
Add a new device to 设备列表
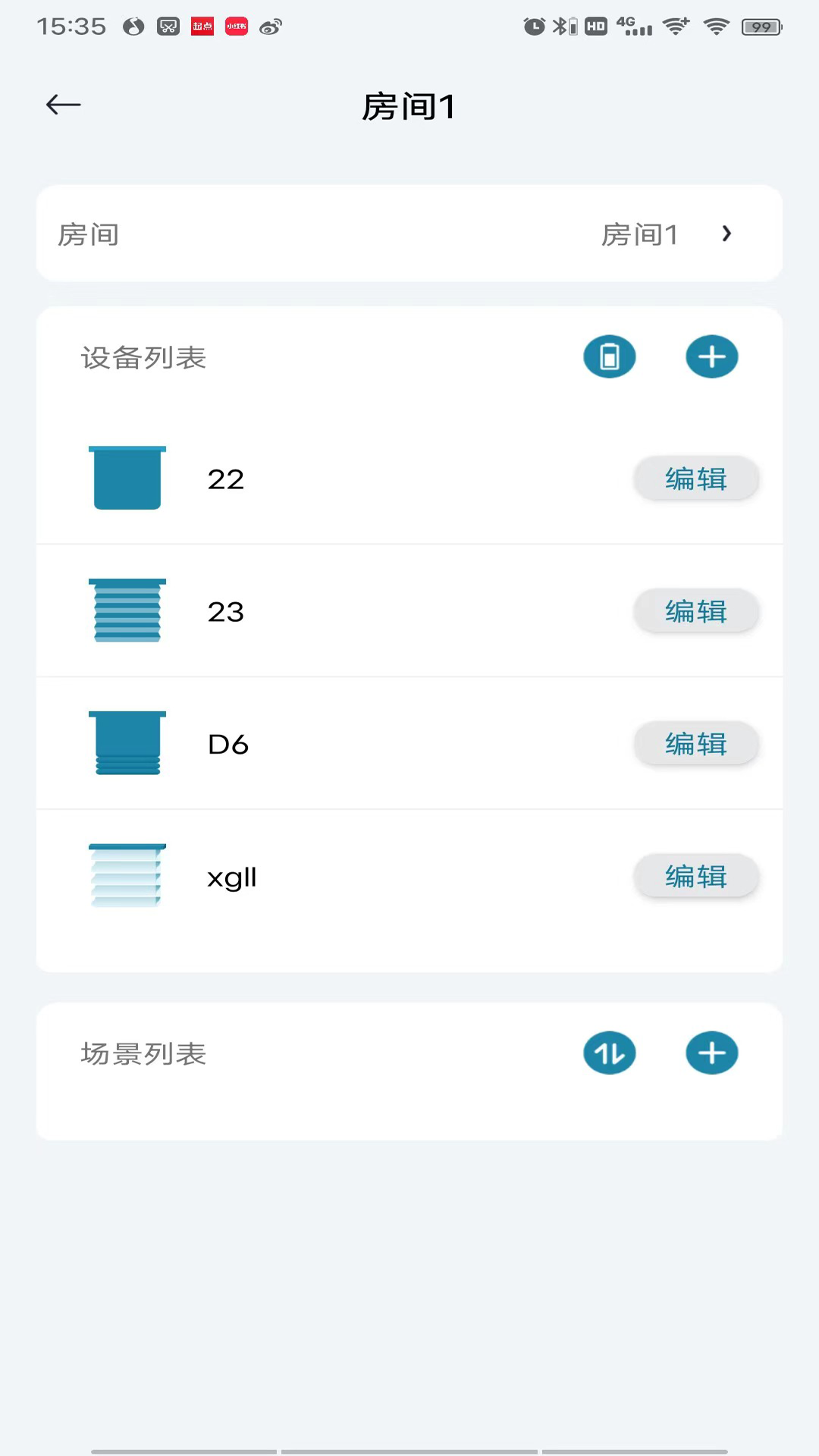tap(711, 356)
